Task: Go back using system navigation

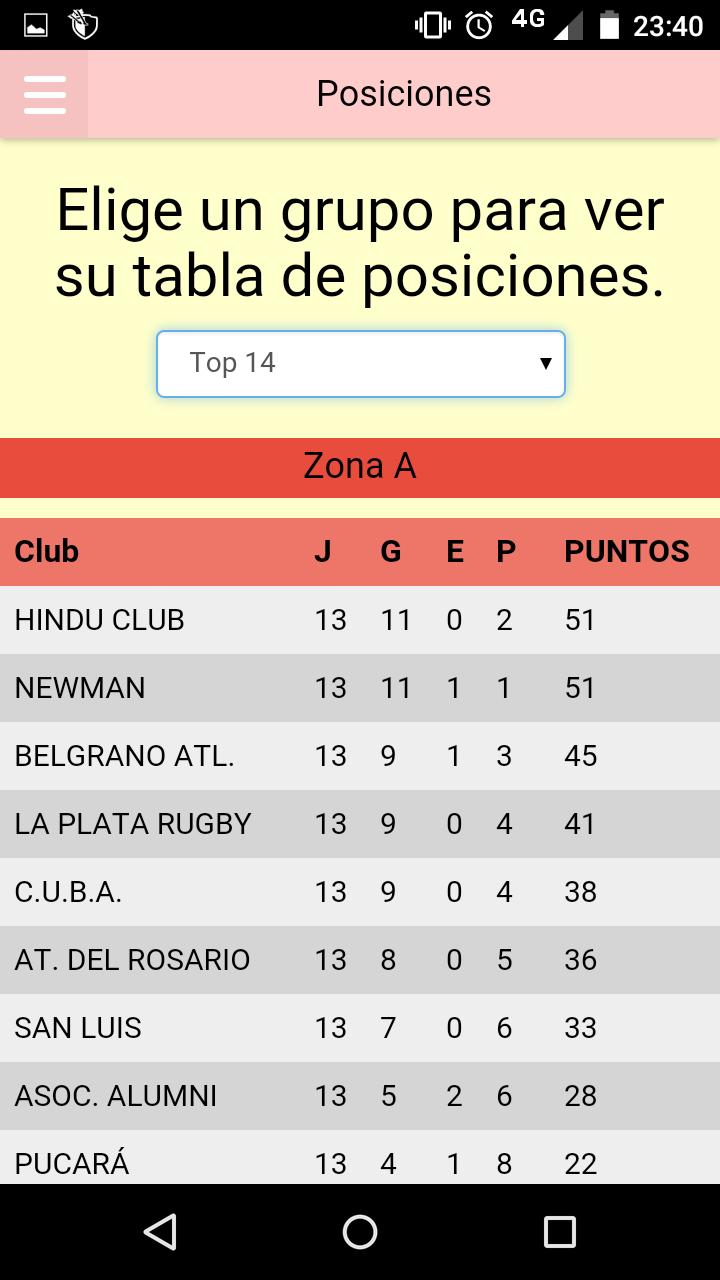Action: pos(160,1232)
